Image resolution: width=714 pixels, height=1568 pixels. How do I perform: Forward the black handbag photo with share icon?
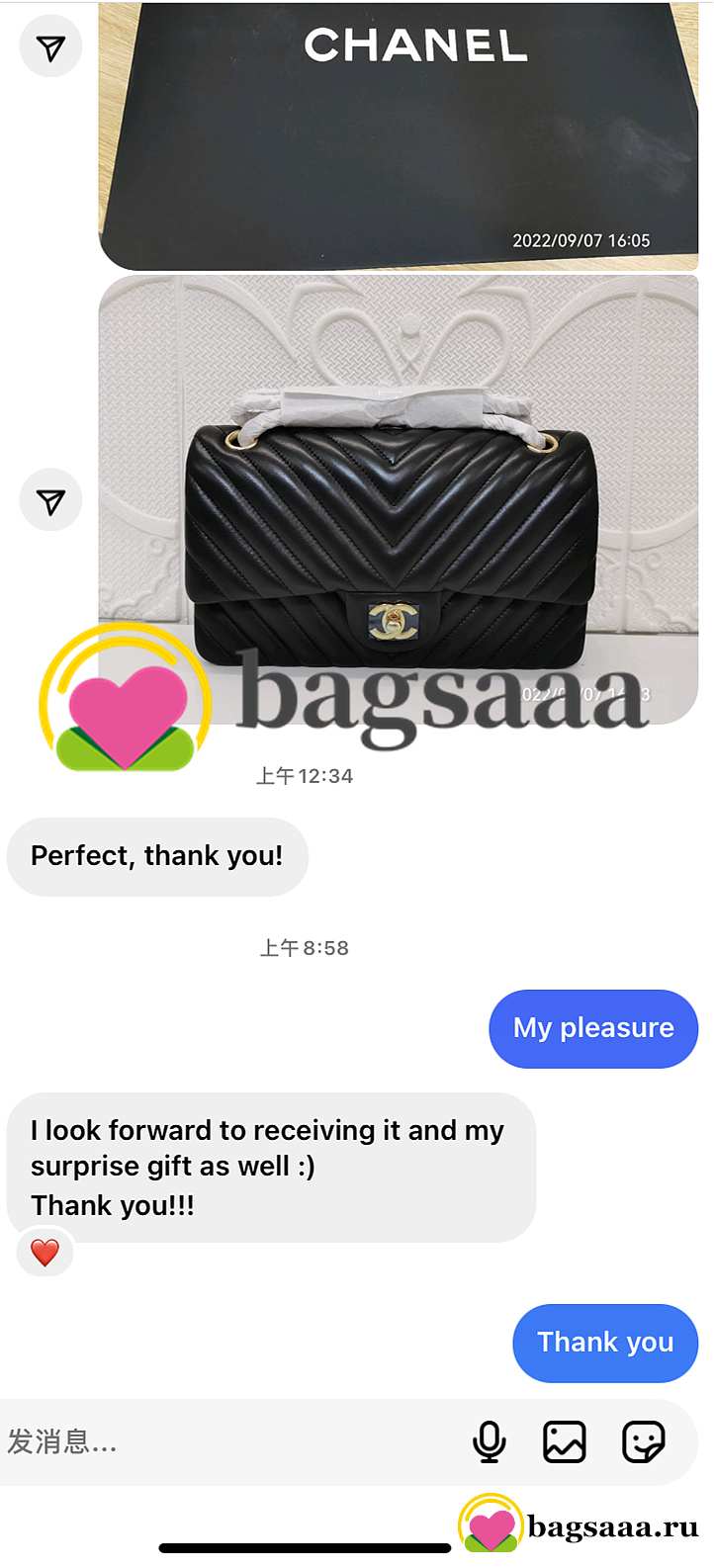(x=50, y=501)
